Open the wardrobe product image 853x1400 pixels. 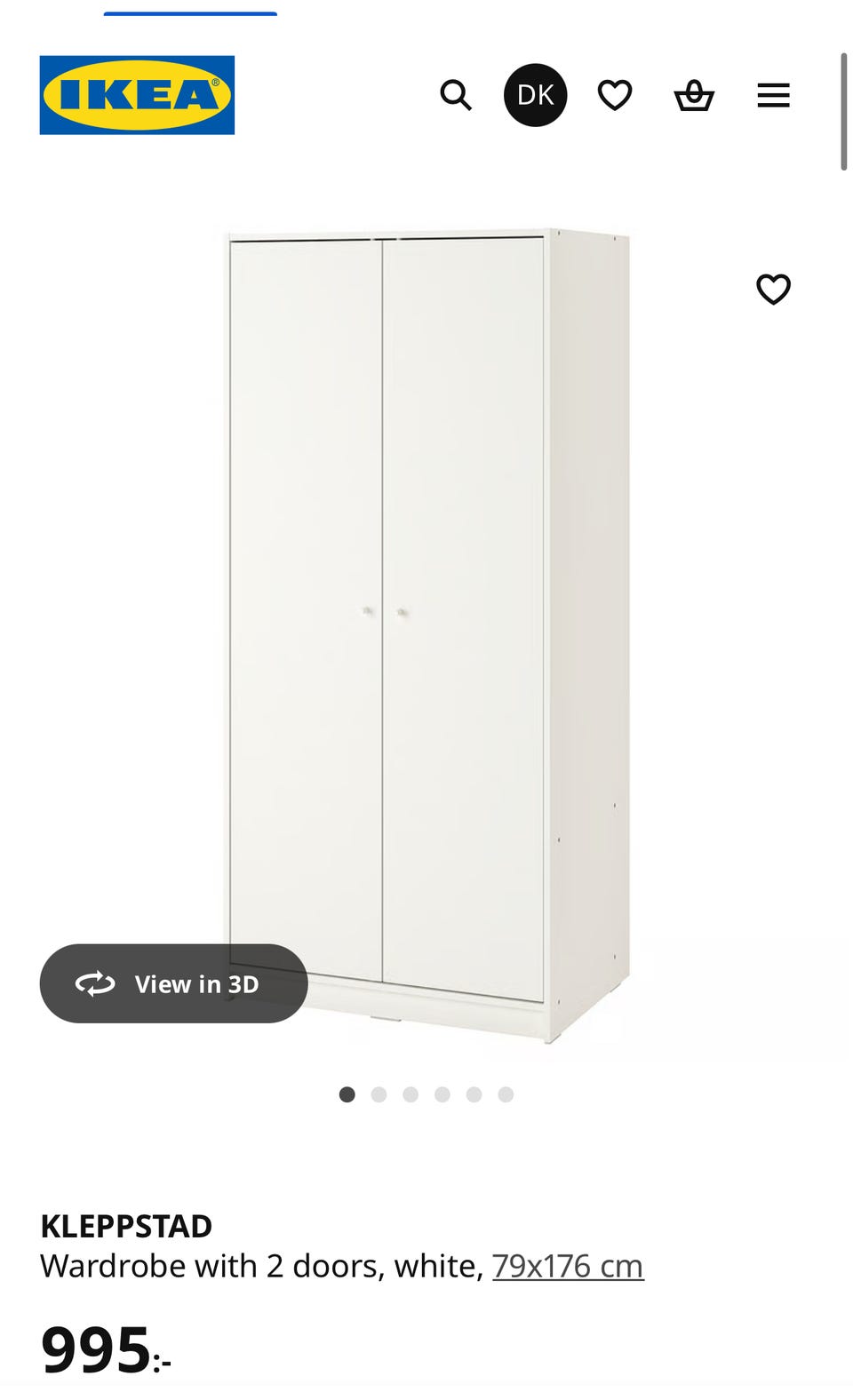(426, 622)
